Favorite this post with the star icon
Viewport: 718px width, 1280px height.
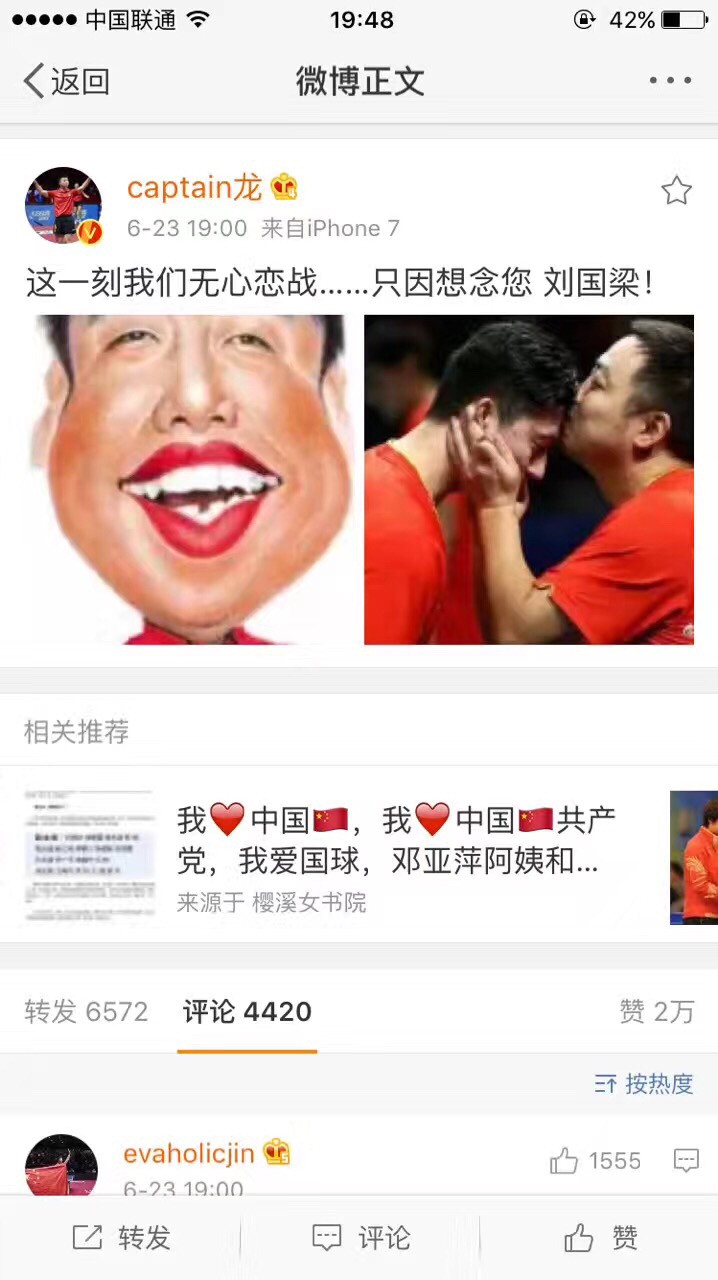click(x=677, y=191)
